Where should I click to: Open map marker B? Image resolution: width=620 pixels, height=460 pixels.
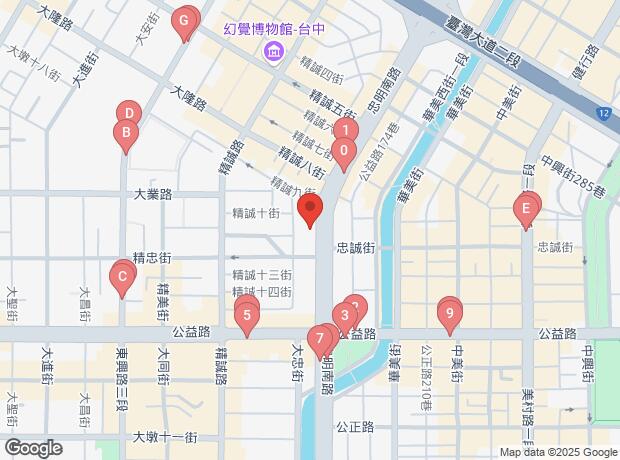(x=125, y=131)
